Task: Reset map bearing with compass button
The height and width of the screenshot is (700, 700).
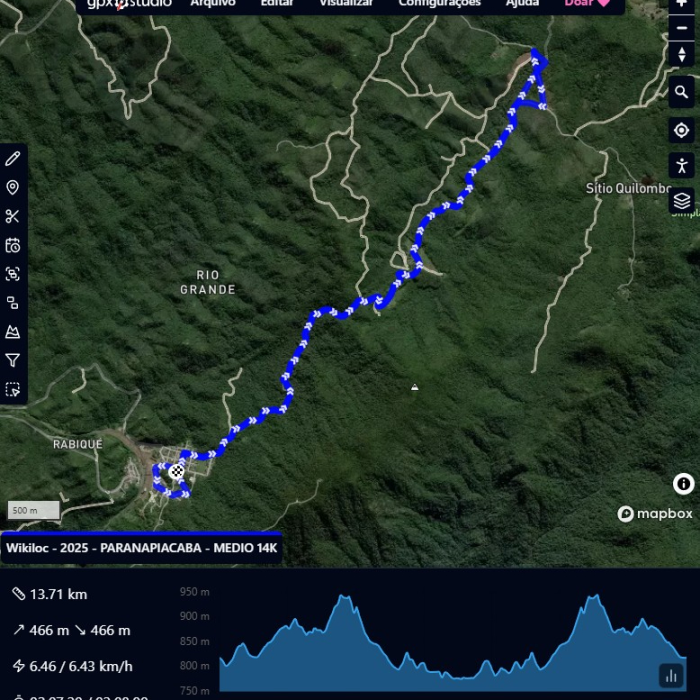Action: pyautogui.click(x=682, y=54)
